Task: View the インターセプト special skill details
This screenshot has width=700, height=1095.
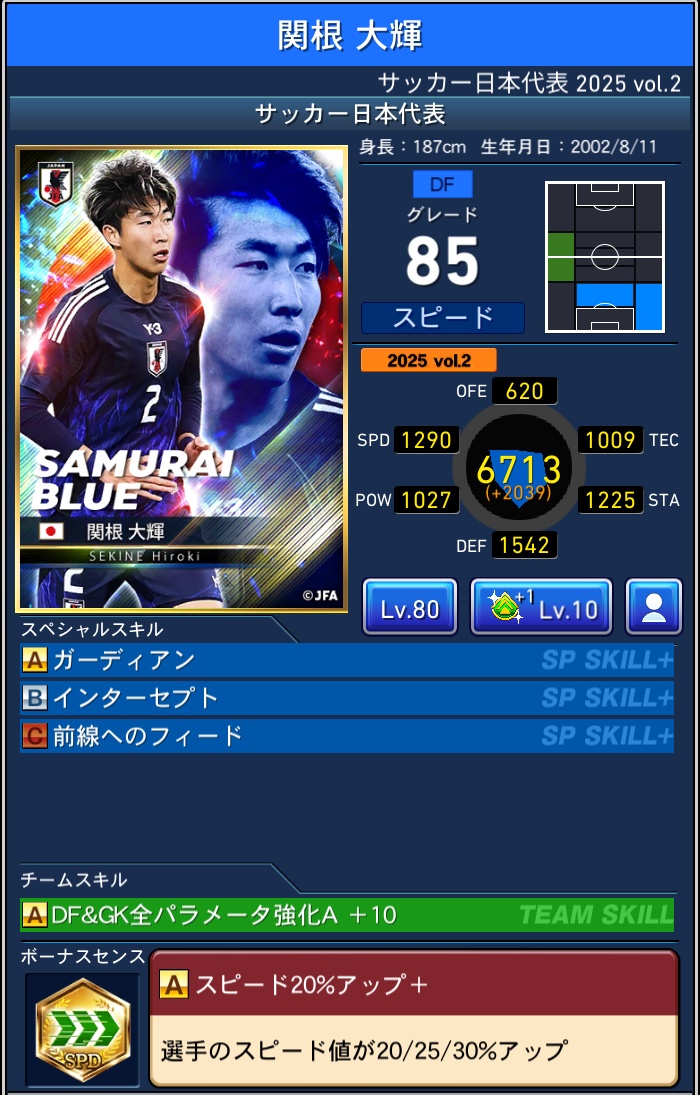Action: pyautogui.click(x=346, y=697)
